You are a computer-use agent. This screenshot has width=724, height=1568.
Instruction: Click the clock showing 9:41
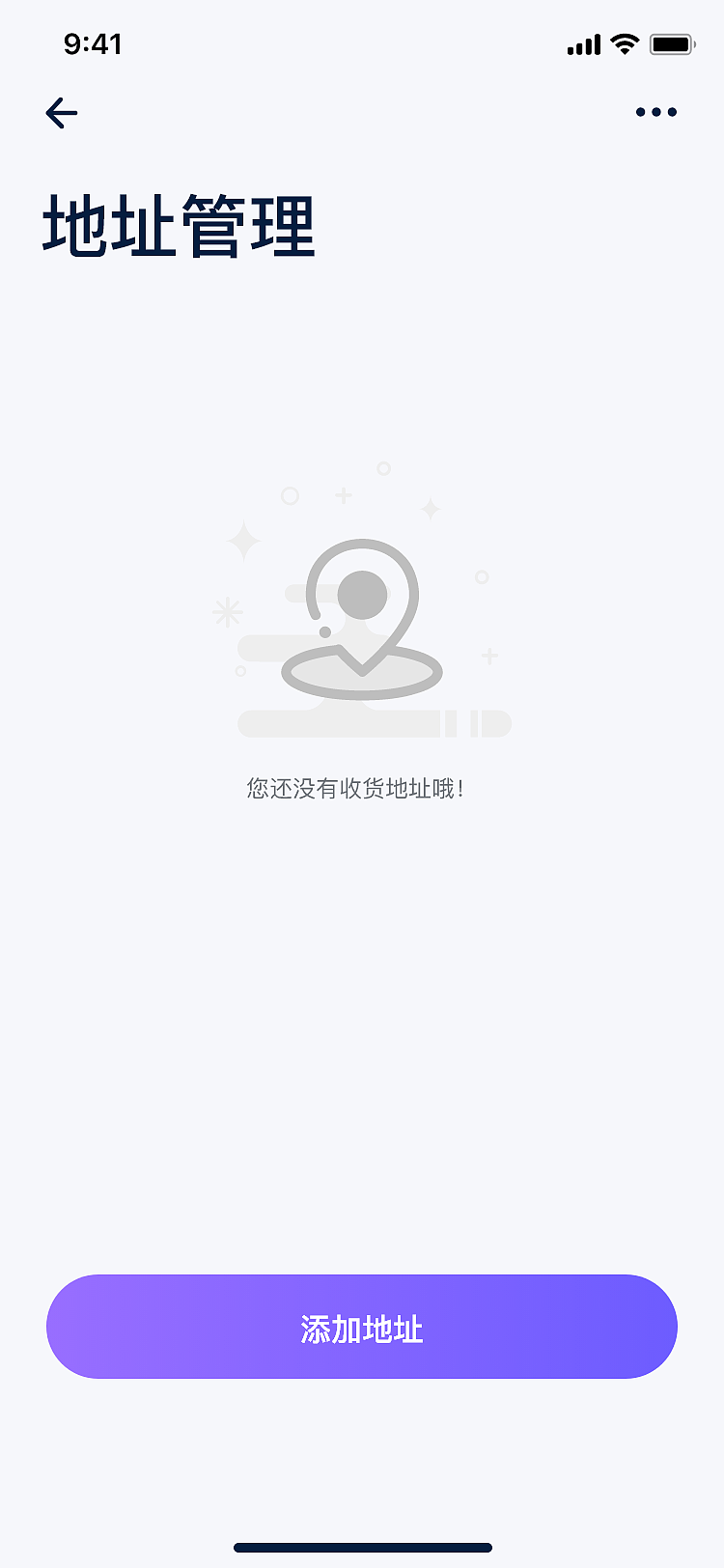[x=93, y=43]
